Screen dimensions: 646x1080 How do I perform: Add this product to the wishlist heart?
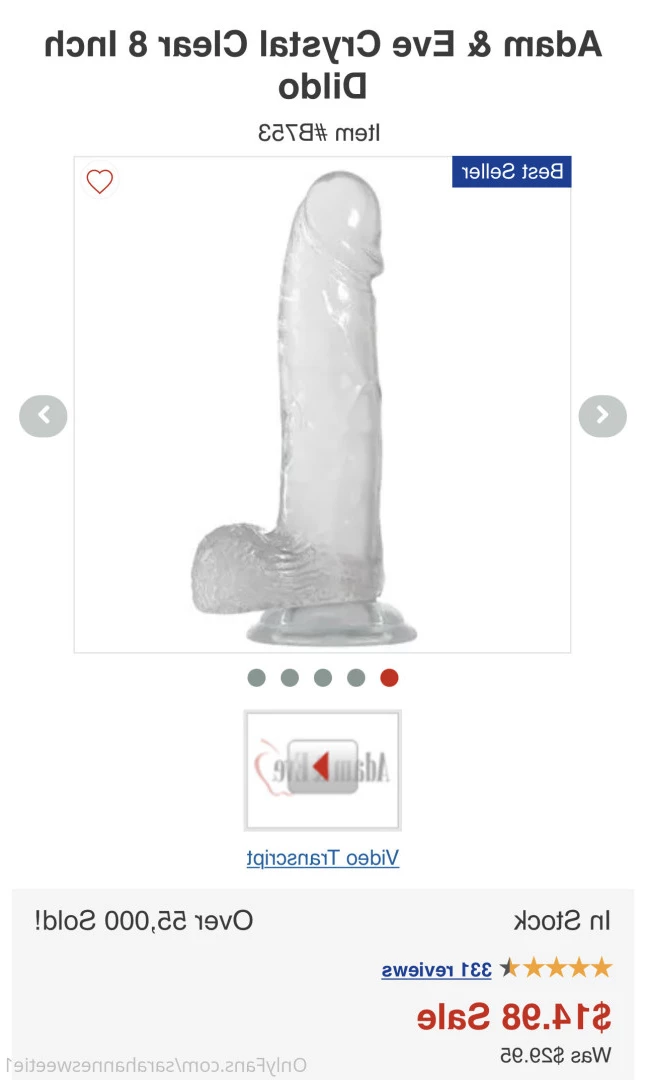99,182
